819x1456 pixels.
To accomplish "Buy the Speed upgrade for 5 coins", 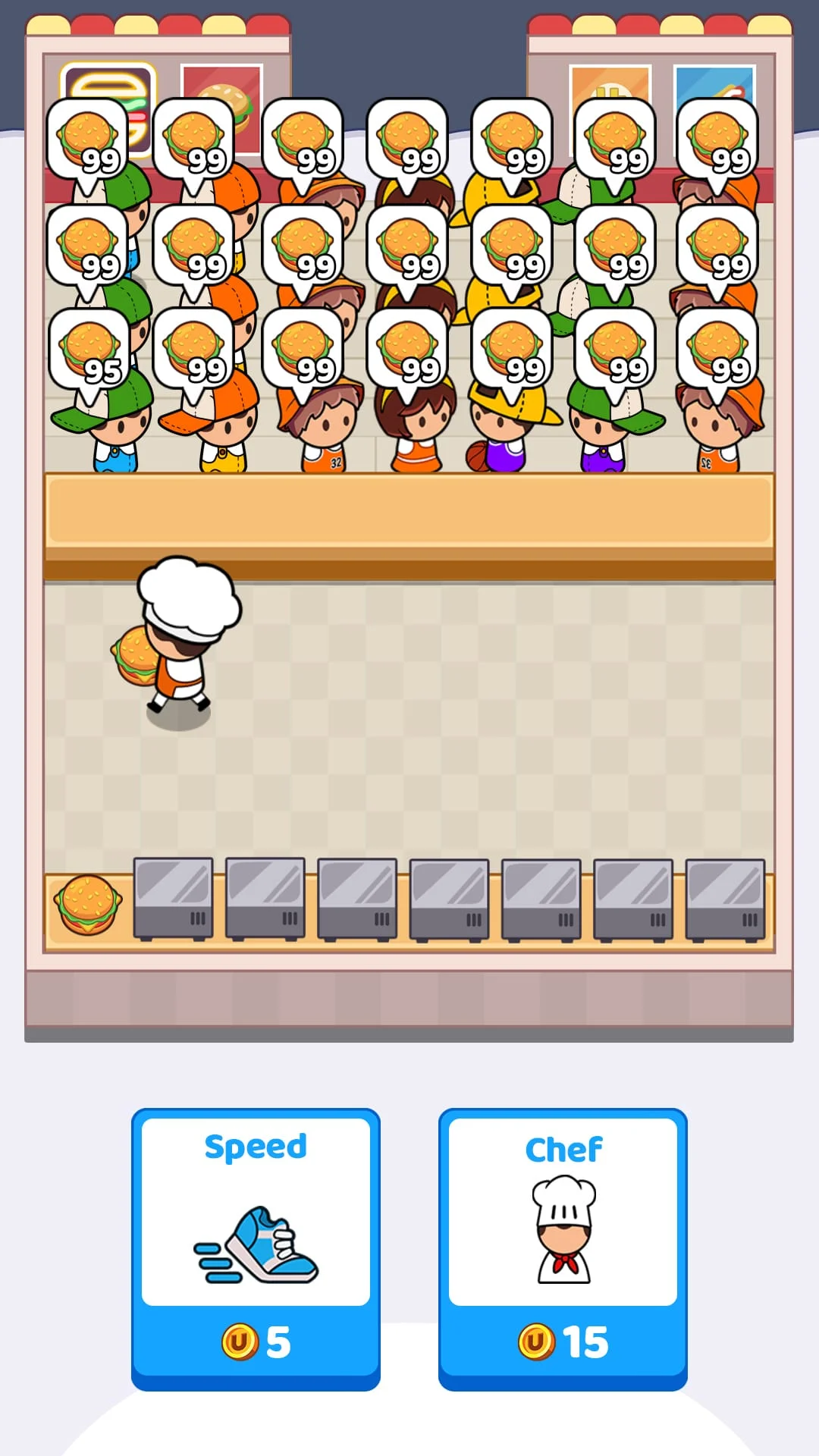I will coord(256,1248).
